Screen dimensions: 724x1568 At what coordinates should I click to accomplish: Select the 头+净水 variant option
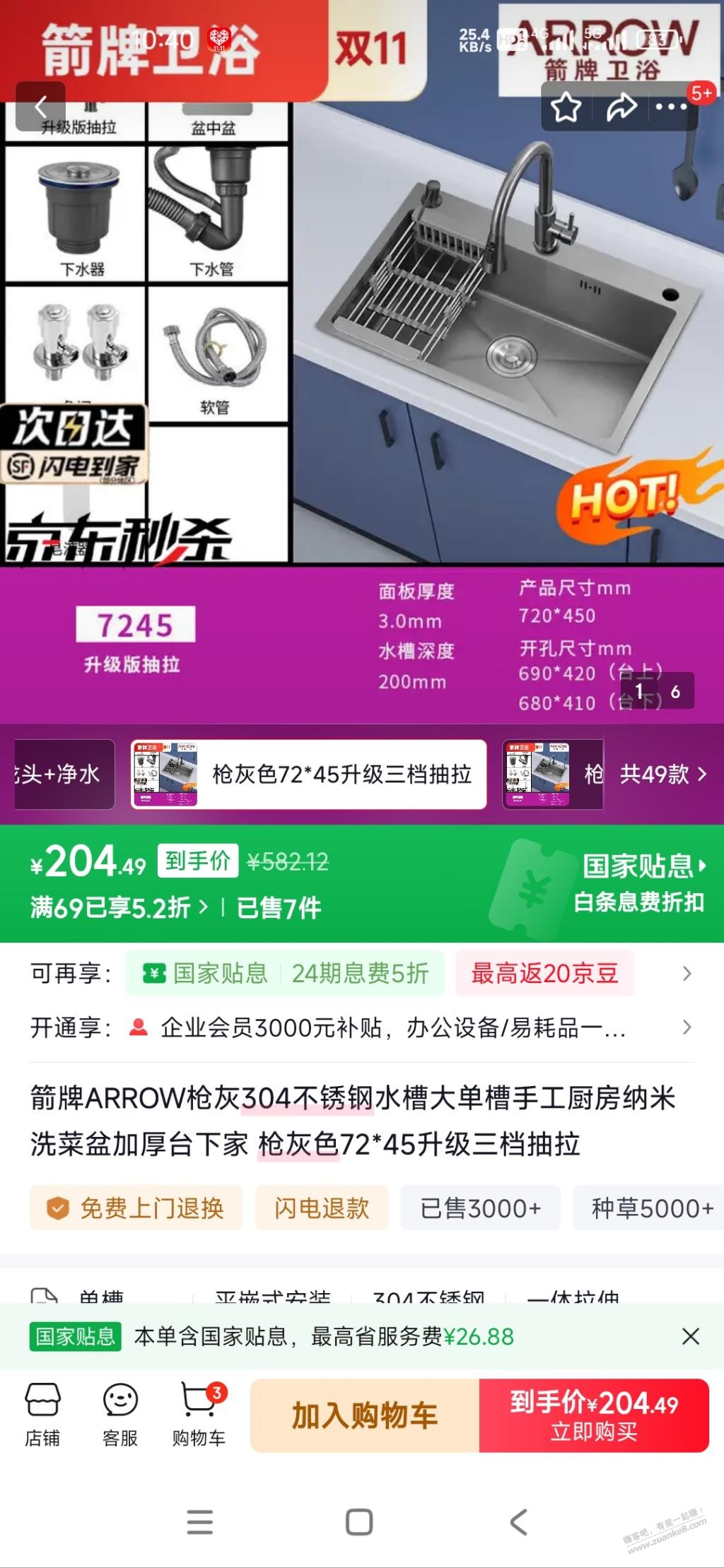[62, 774]
